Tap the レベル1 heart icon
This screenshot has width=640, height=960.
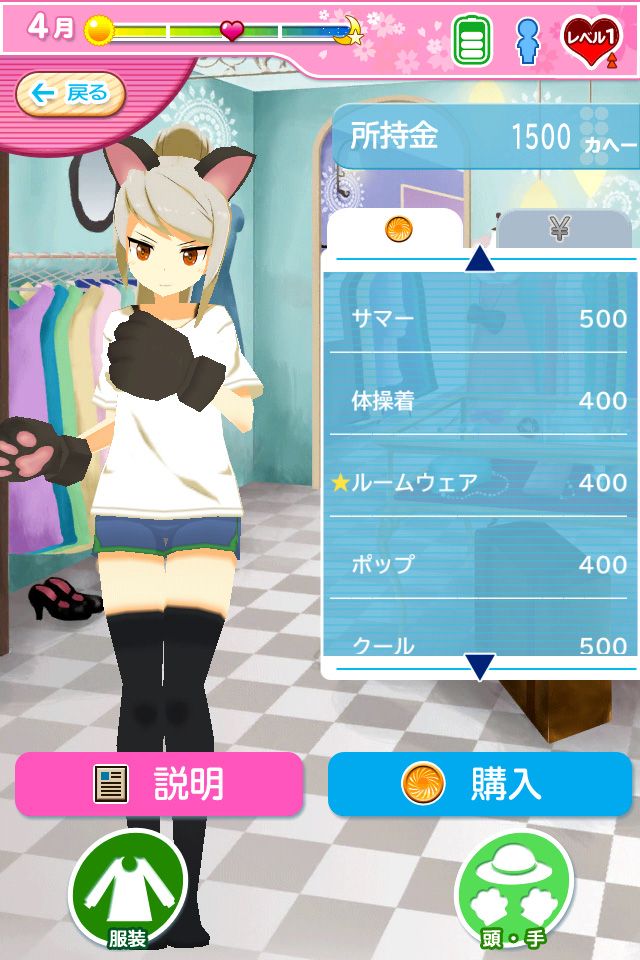[x=592, y=42]
